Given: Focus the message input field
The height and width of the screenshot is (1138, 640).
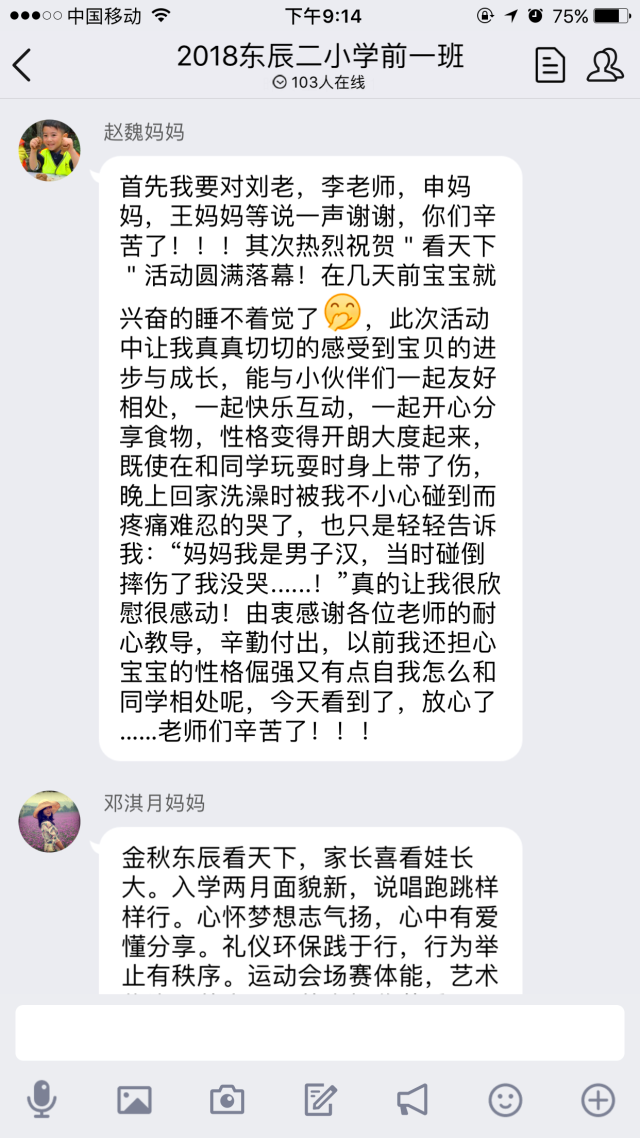Looking at the screenshot, I should [320, 1033].
